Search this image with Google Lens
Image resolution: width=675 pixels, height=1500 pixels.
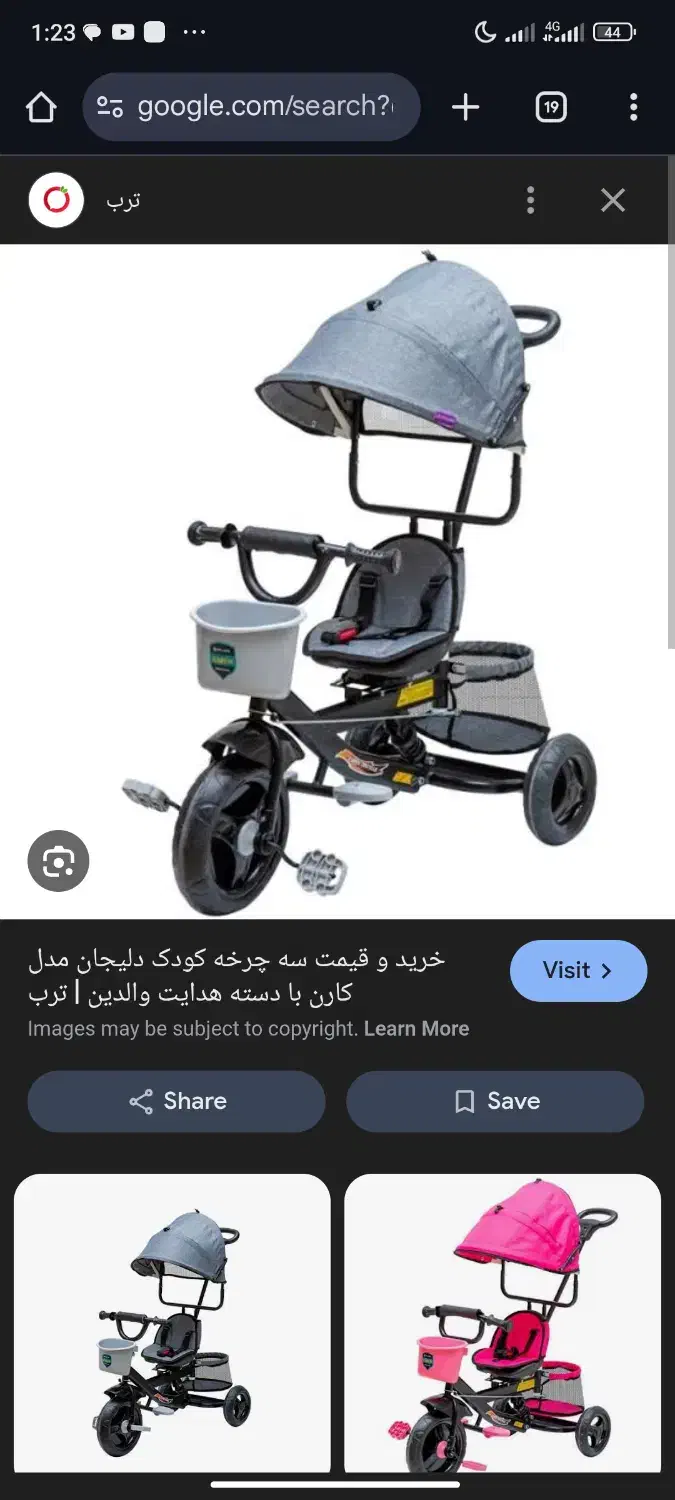pyautogui.click(x=58, y=861)
